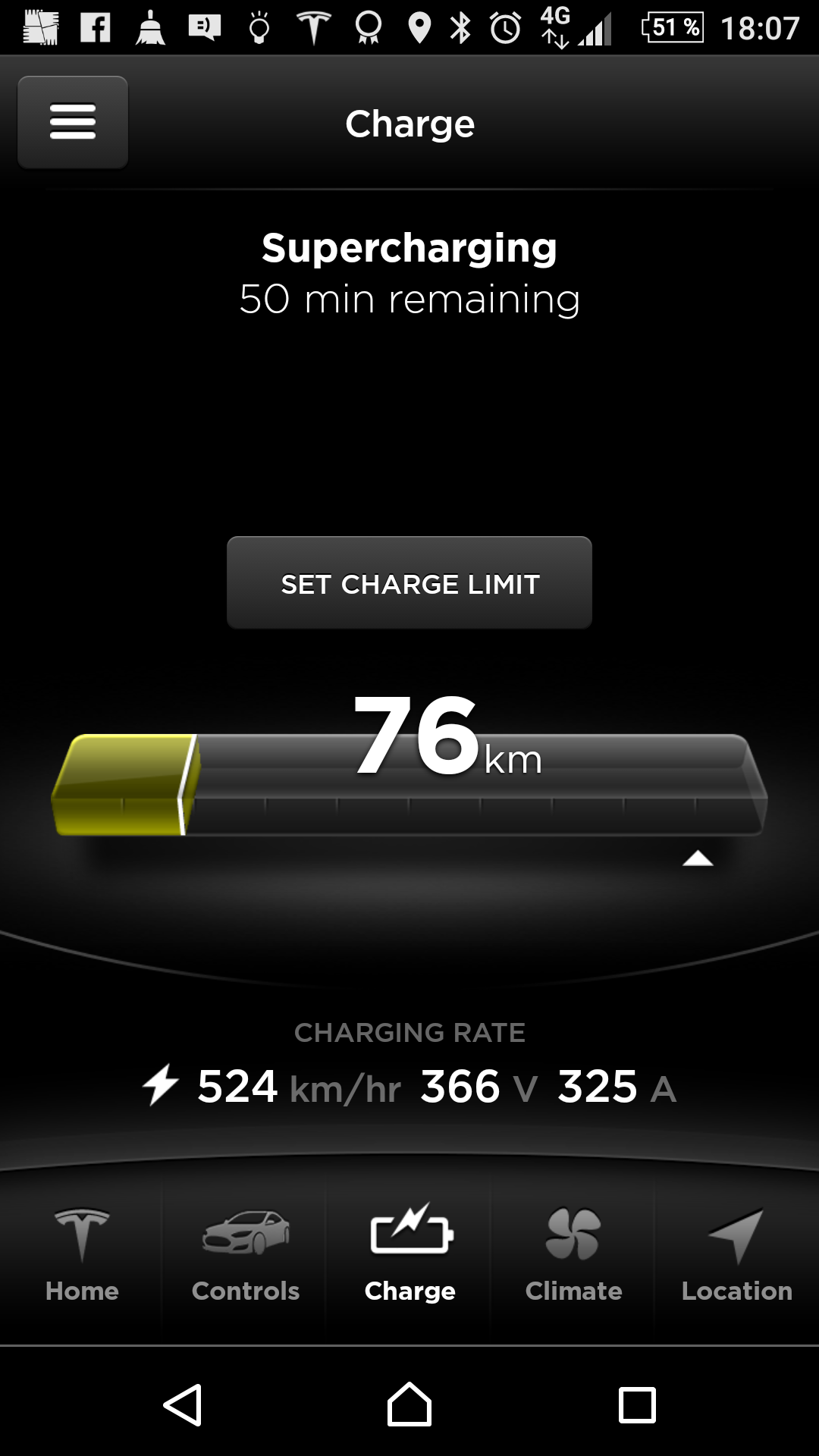
Task: Tap the Set Charge Limit button
Action: 409,583
